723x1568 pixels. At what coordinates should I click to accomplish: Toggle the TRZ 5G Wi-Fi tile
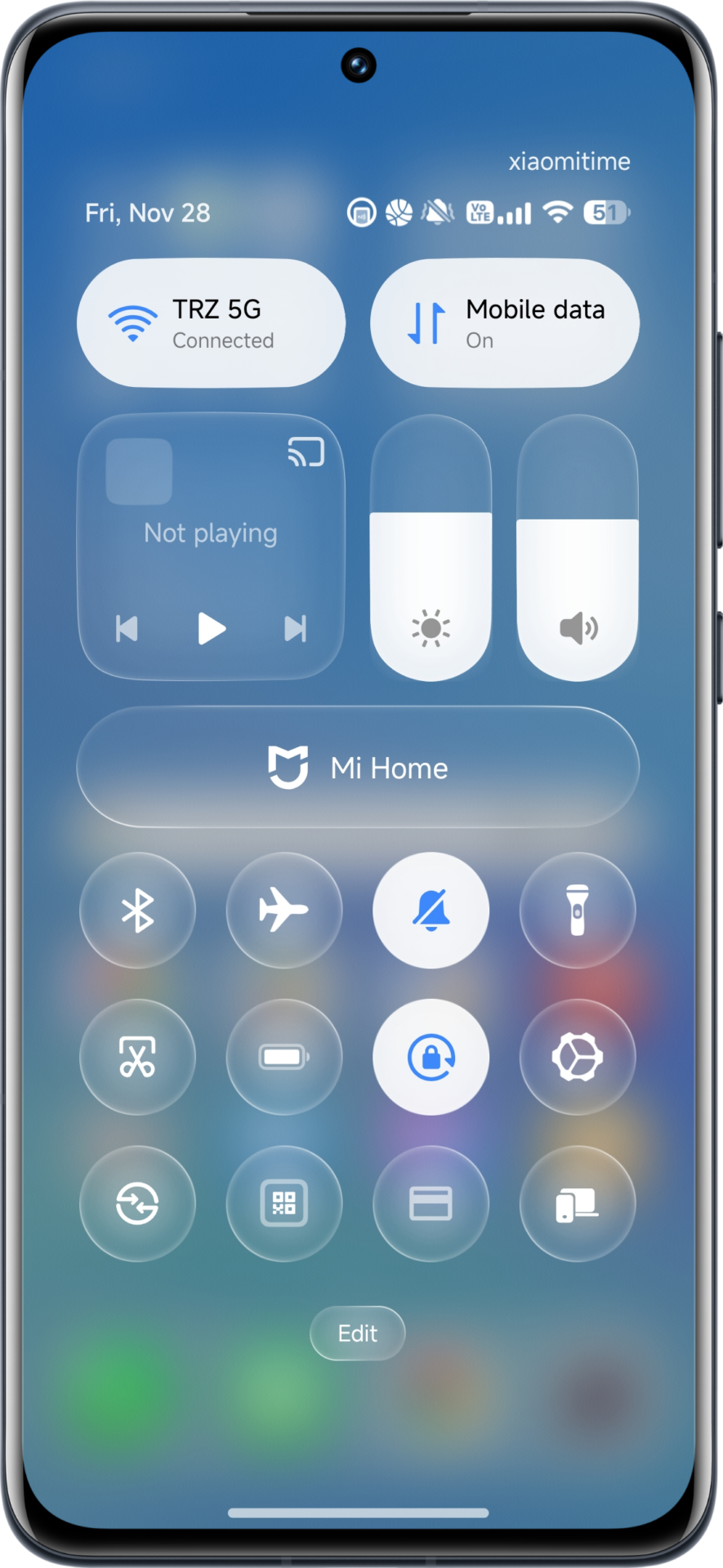tap(211, 323)
